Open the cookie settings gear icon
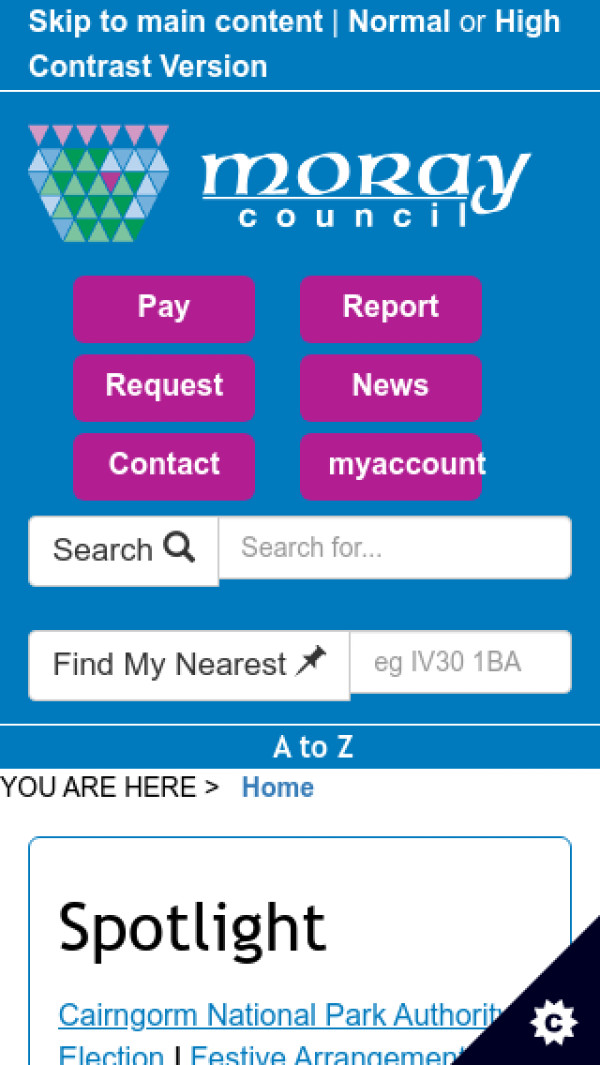The width and height of the screenshot is (600, 1065). click(553, 1022)
